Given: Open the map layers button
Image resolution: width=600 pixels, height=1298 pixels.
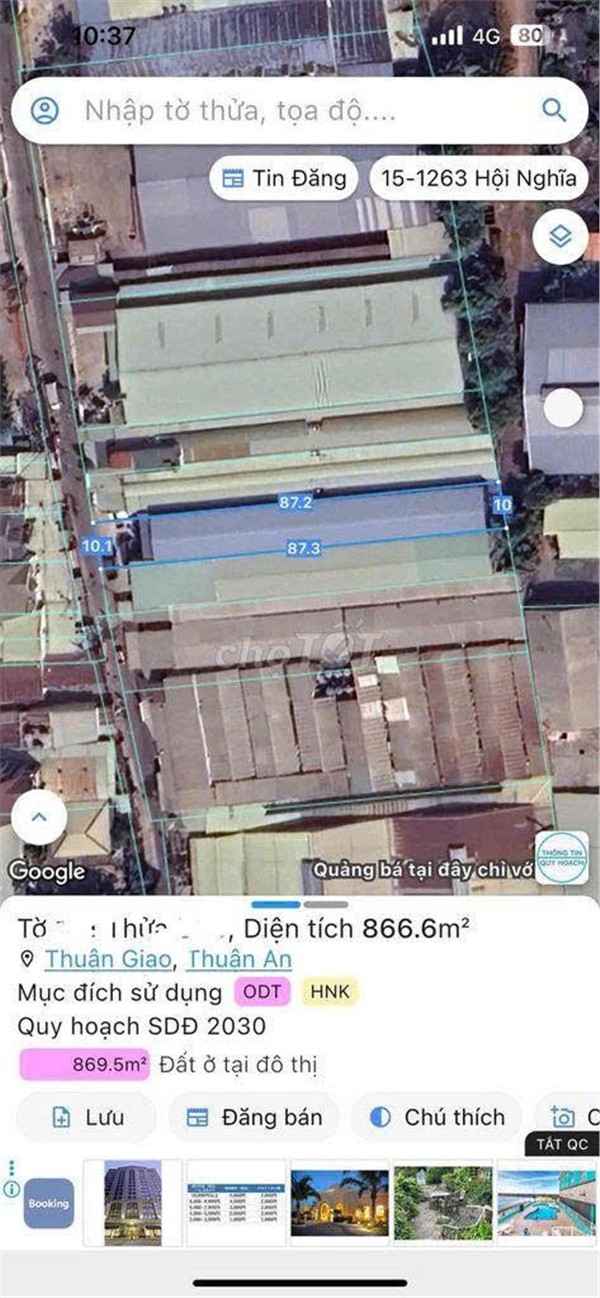Looking at the screenshot, I should pyautogui.click(x=560, y=237).
